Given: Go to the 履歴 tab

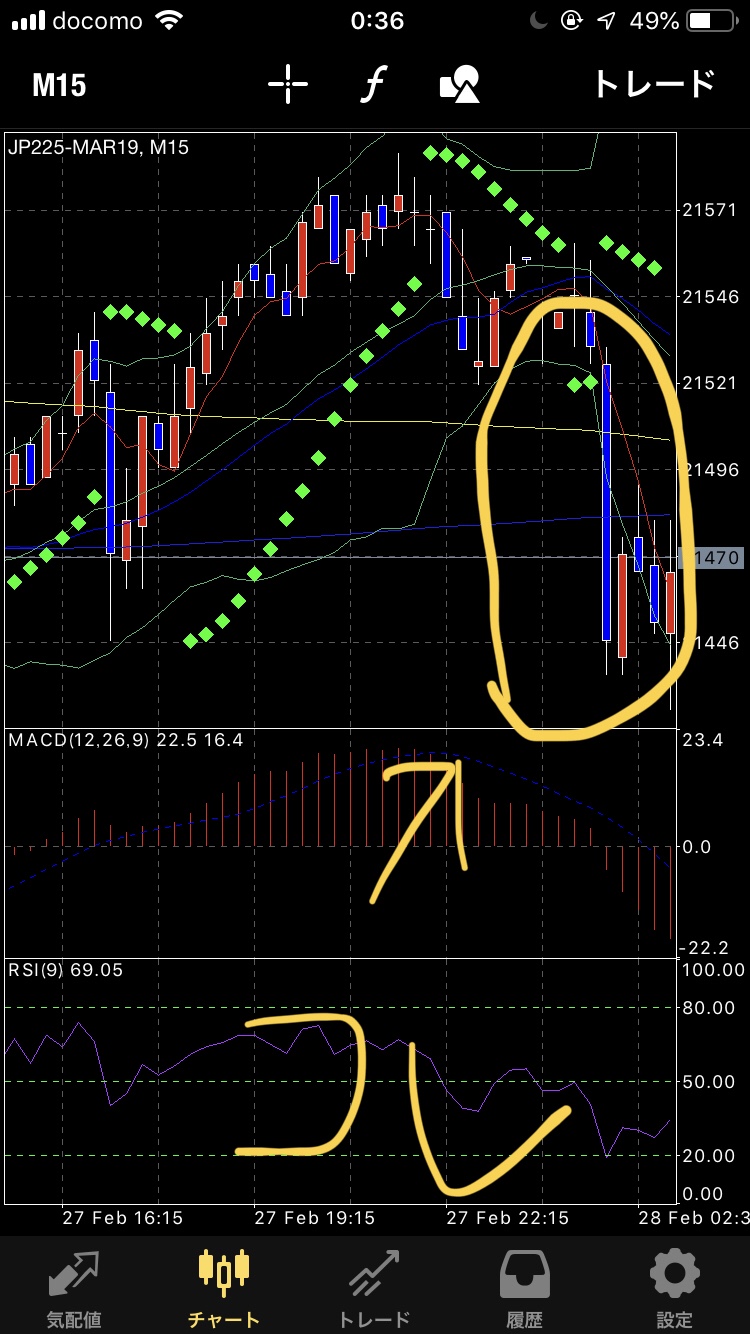Looking at the screenshot, I should point(524,1287).
